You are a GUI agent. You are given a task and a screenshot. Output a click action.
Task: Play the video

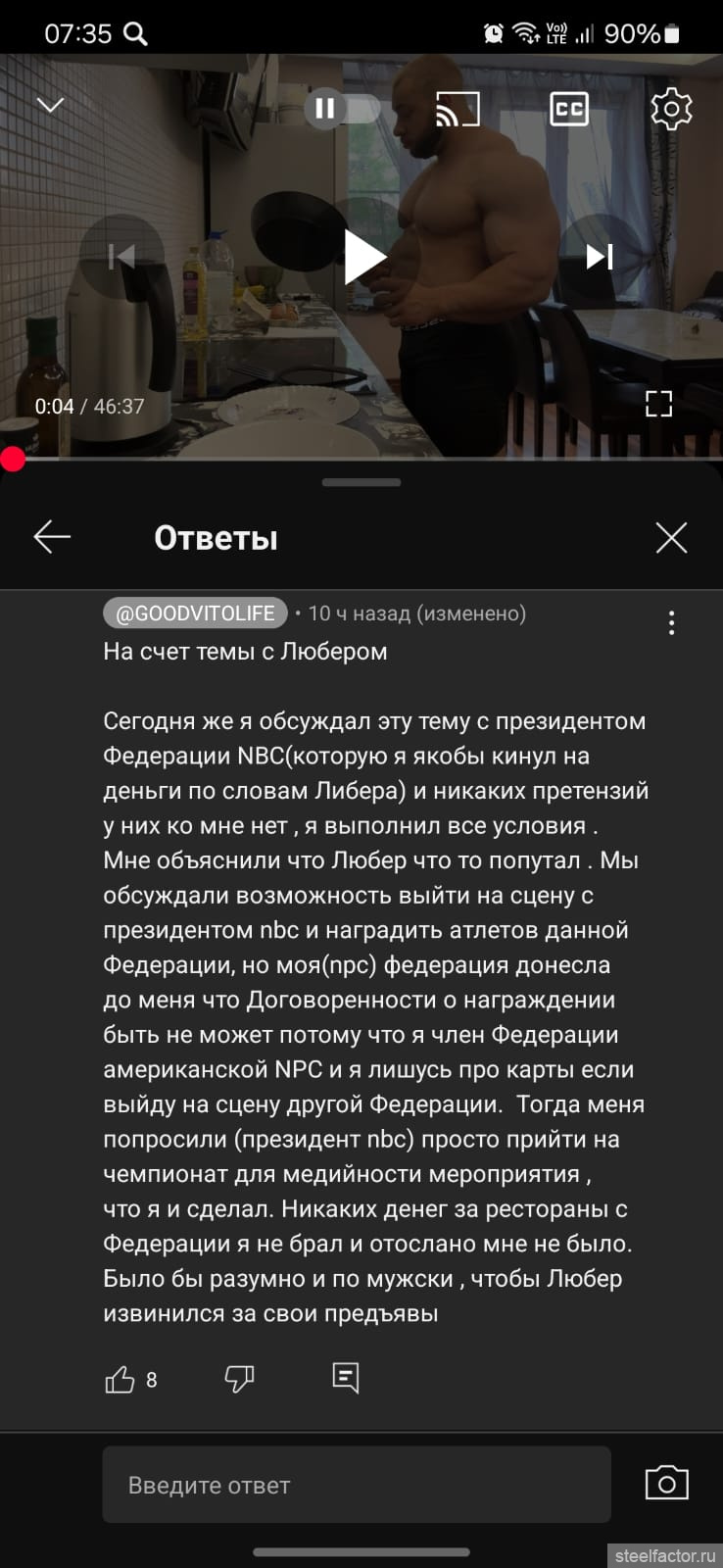(x=364, y=257)
